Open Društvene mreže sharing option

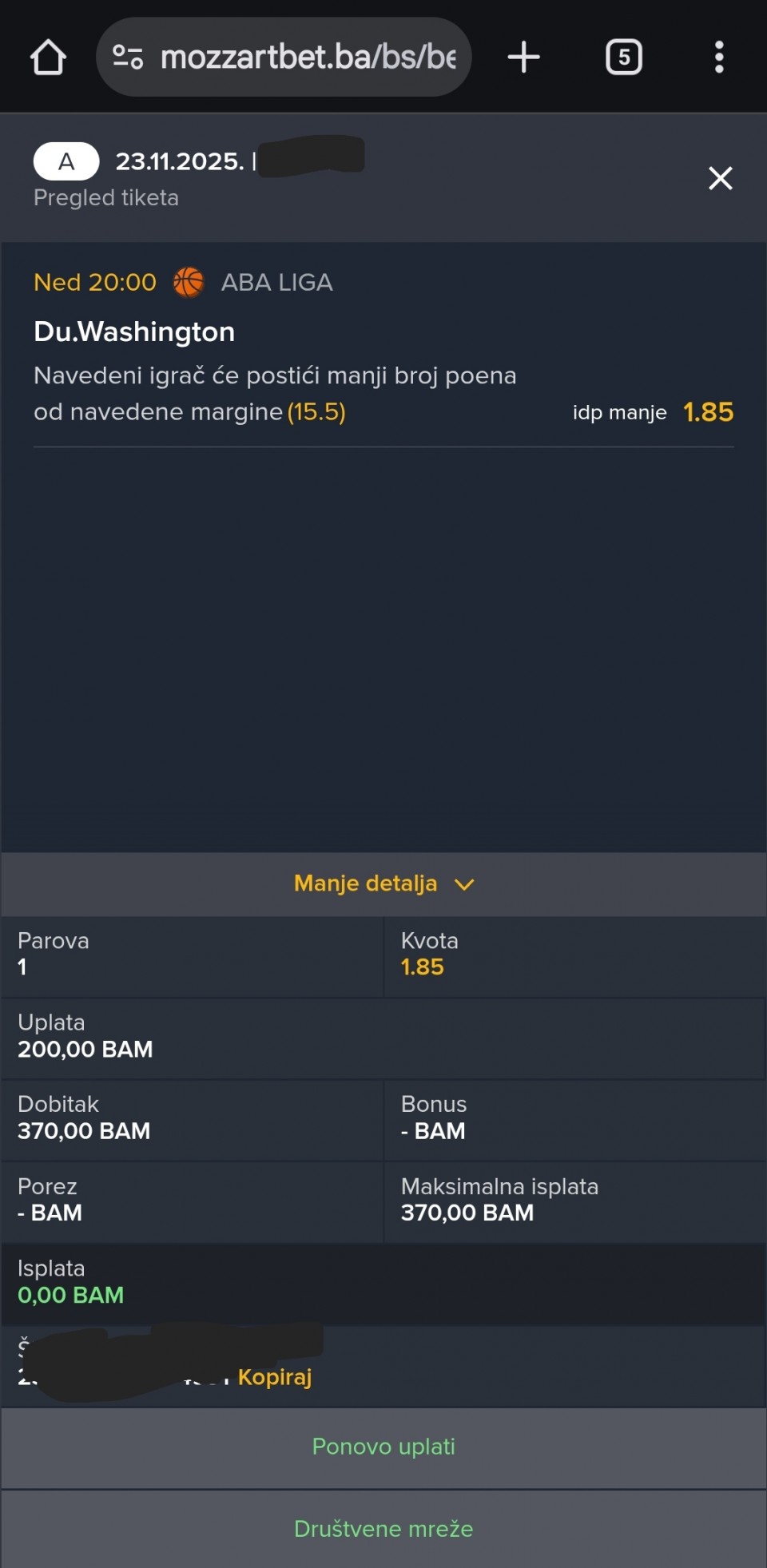(383, 1529)
